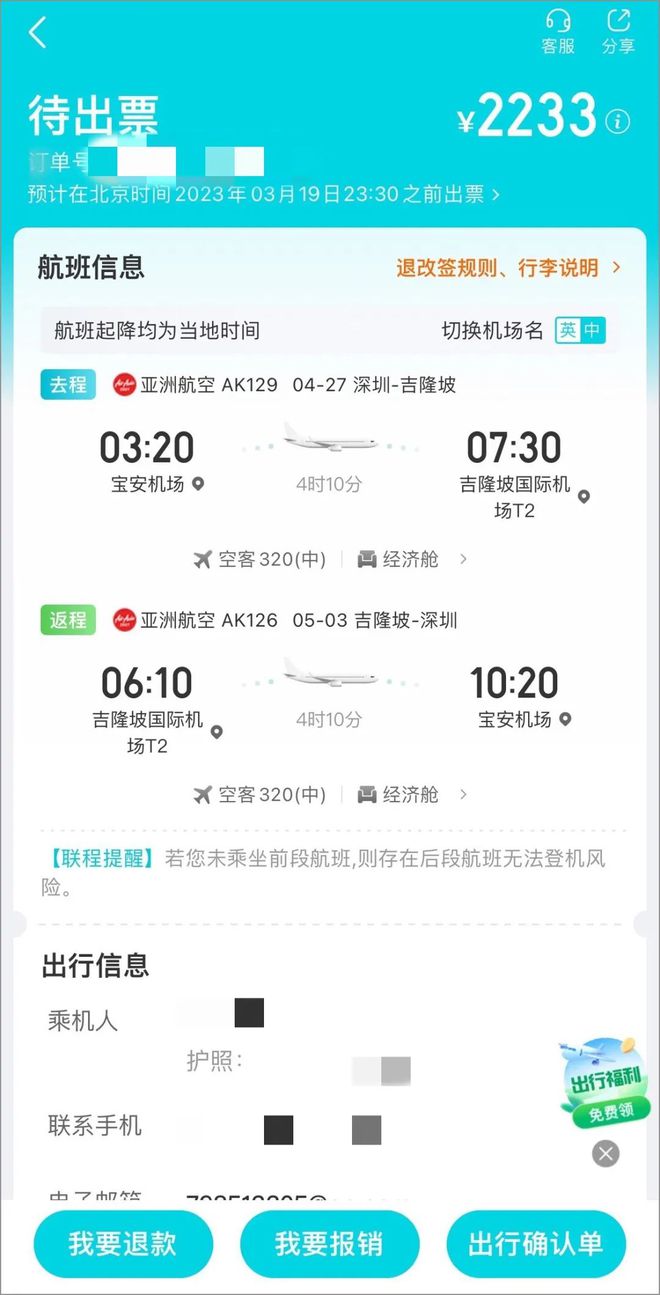Image resolution: width=660 pixels, height=1295 pixels.
Task: Toggle airport name language 英/中
Action: click(580, 330)
